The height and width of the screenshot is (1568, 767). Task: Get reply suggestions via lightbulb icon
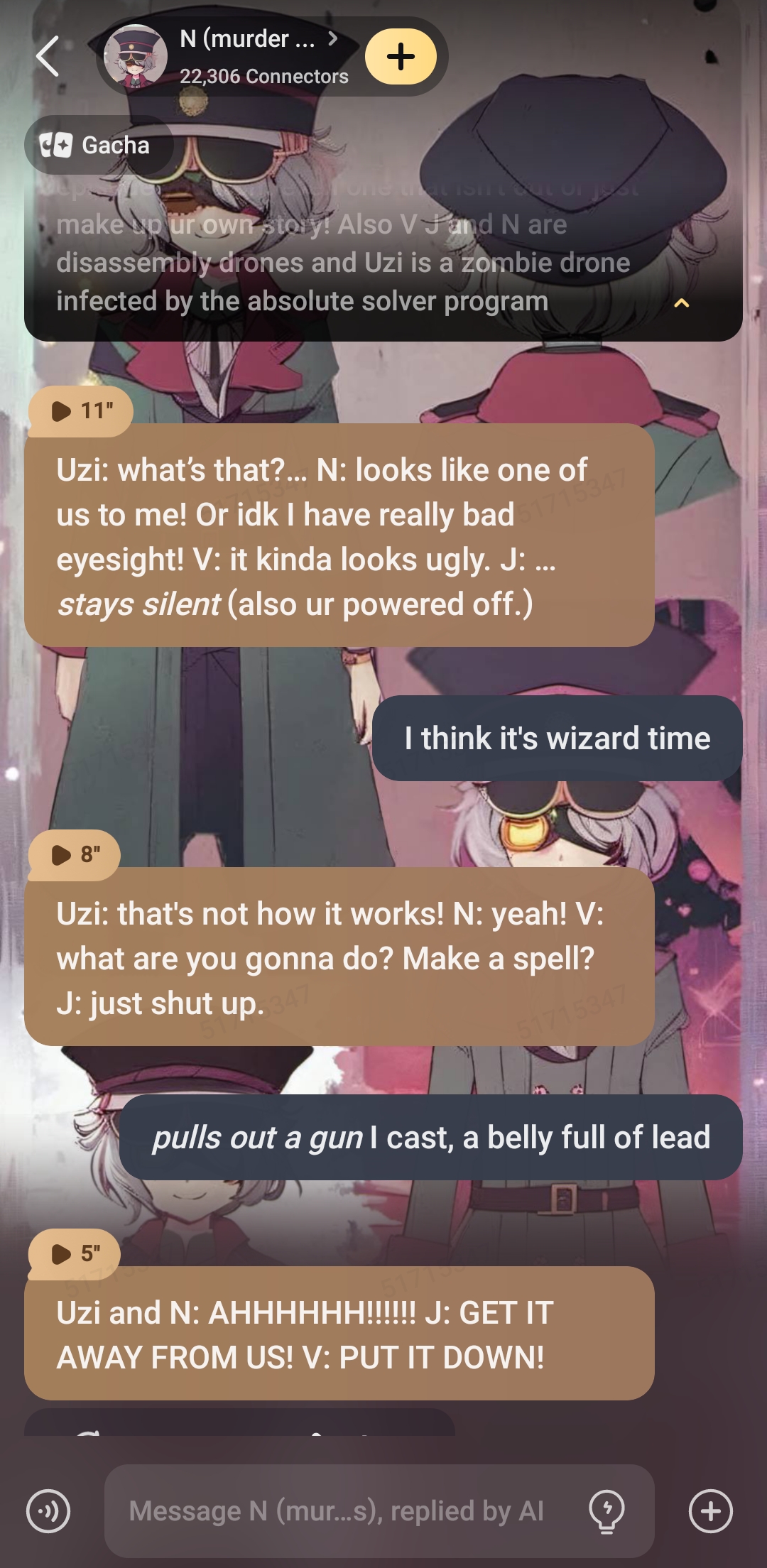606,1511
